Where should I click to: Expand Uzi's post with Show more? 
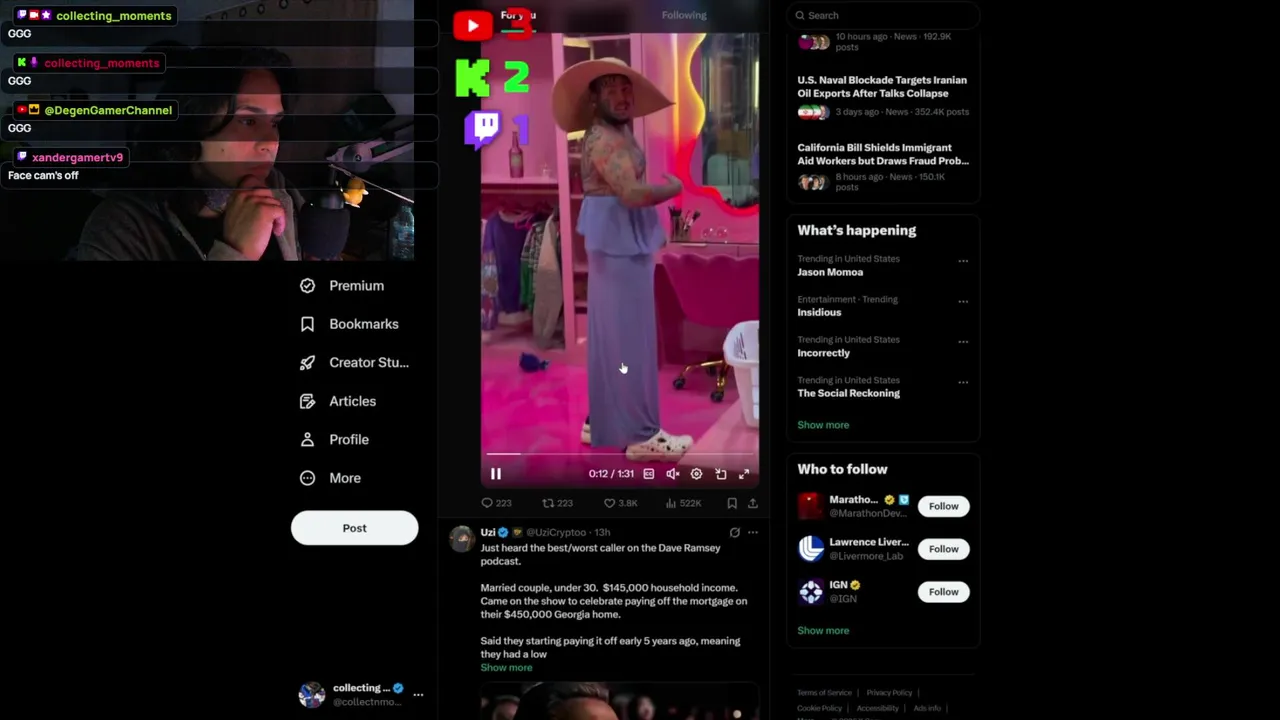(506, 668)
